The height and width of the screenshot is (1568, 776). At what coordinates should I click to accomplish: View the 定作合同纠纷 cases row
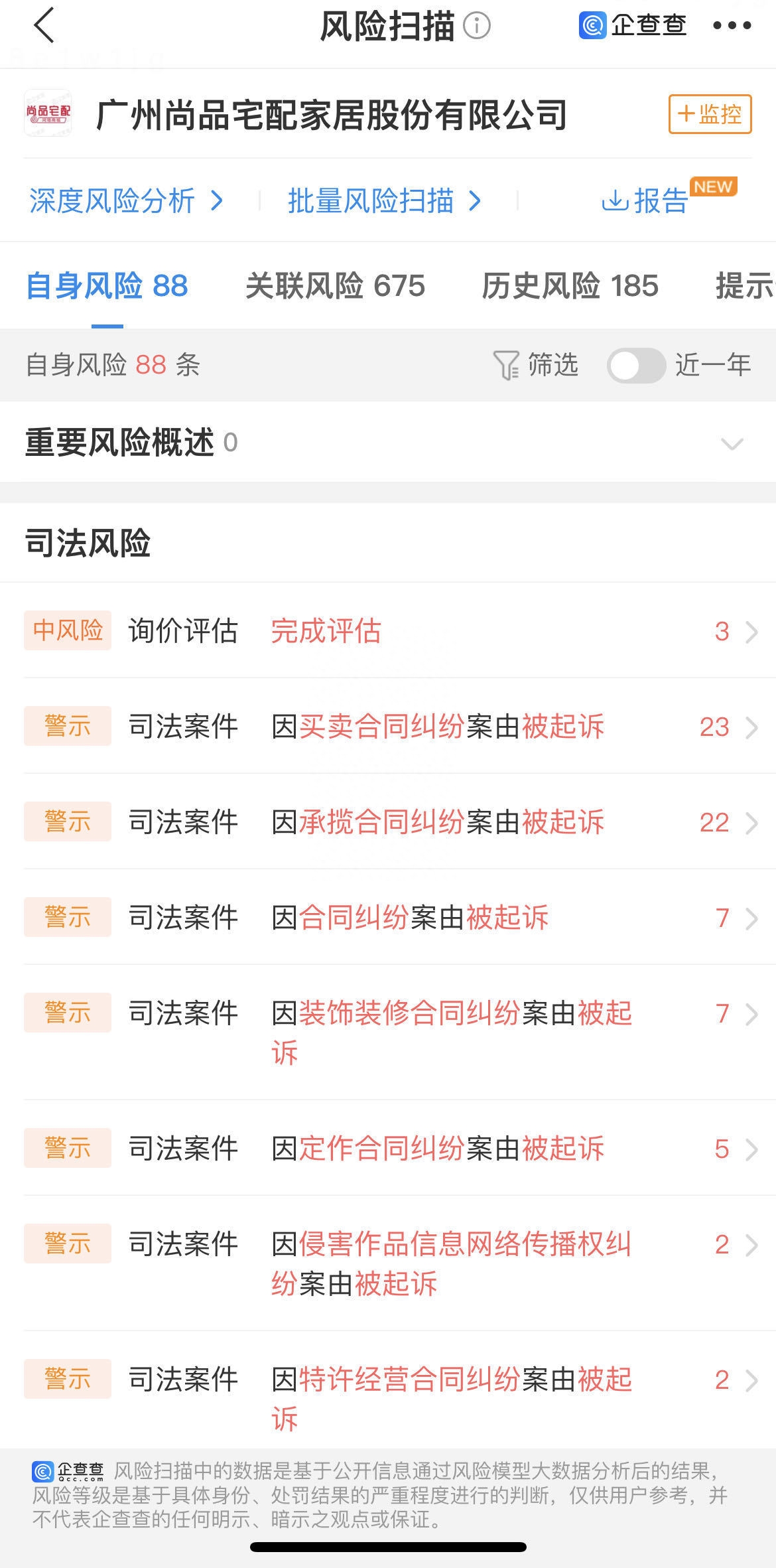[x=388, y=1149]
